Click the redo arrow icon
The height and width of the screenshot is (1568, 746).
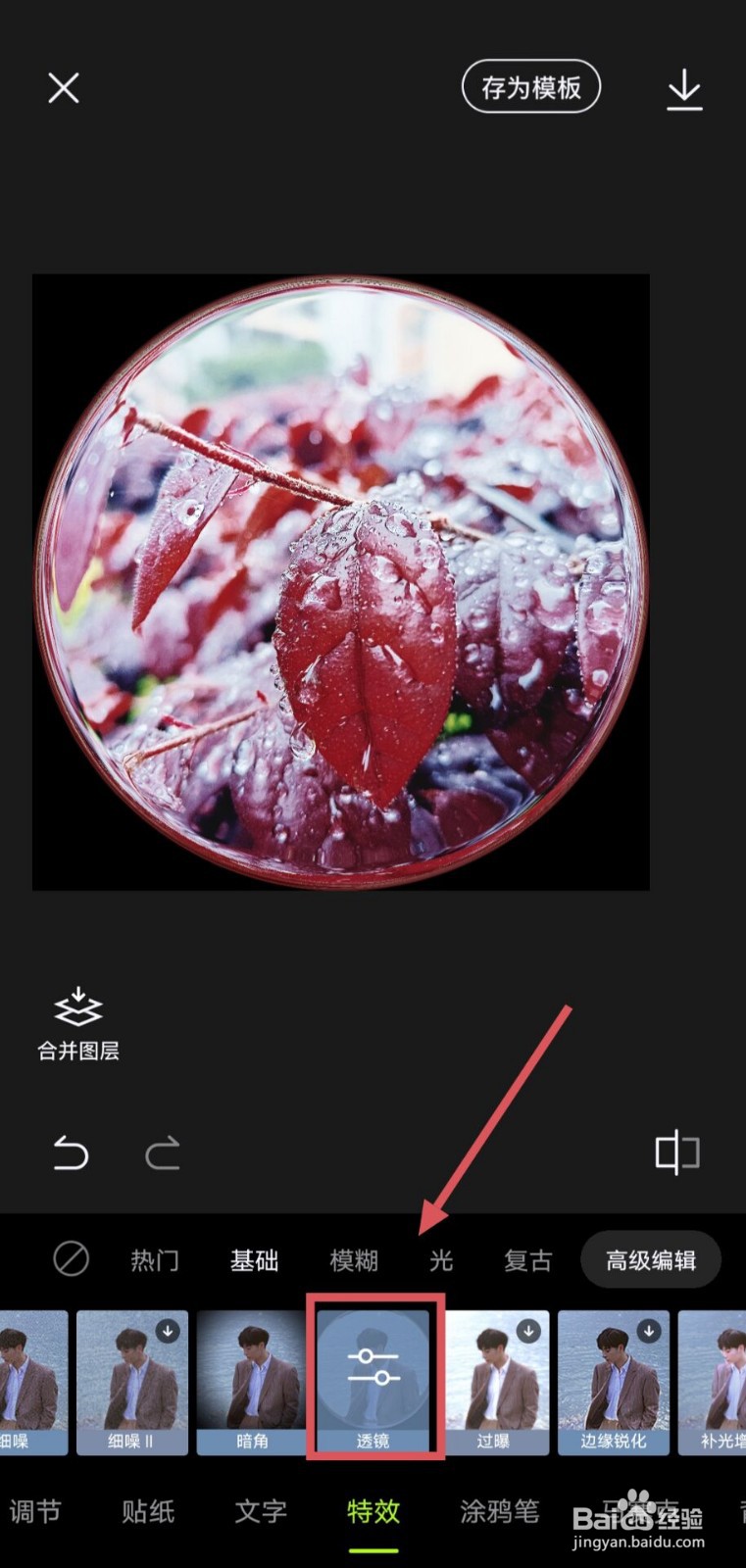click(x=161, y=1153)
